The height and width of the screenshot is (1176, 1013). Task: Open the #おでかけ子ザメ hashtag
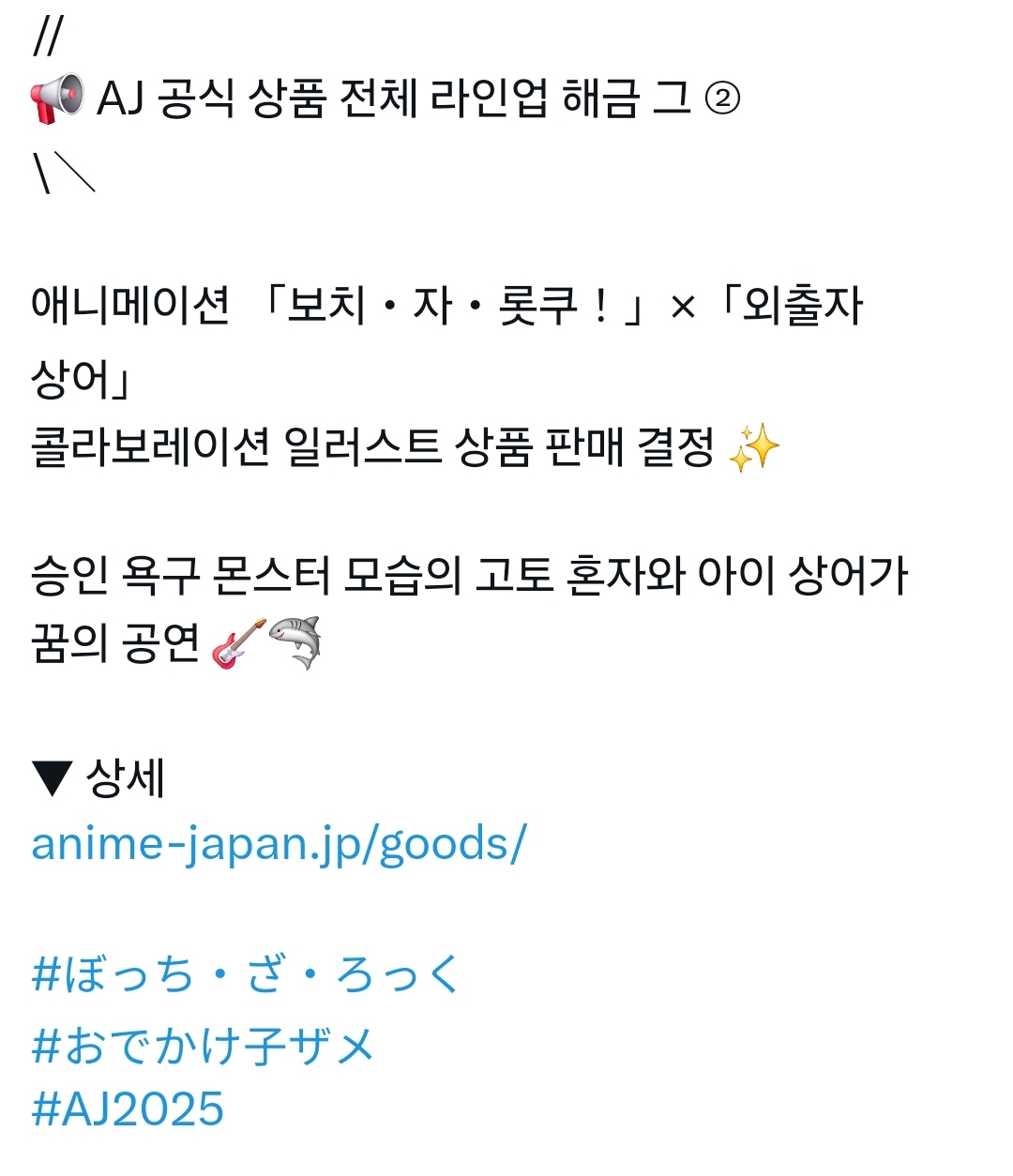tap(204, 1045)
